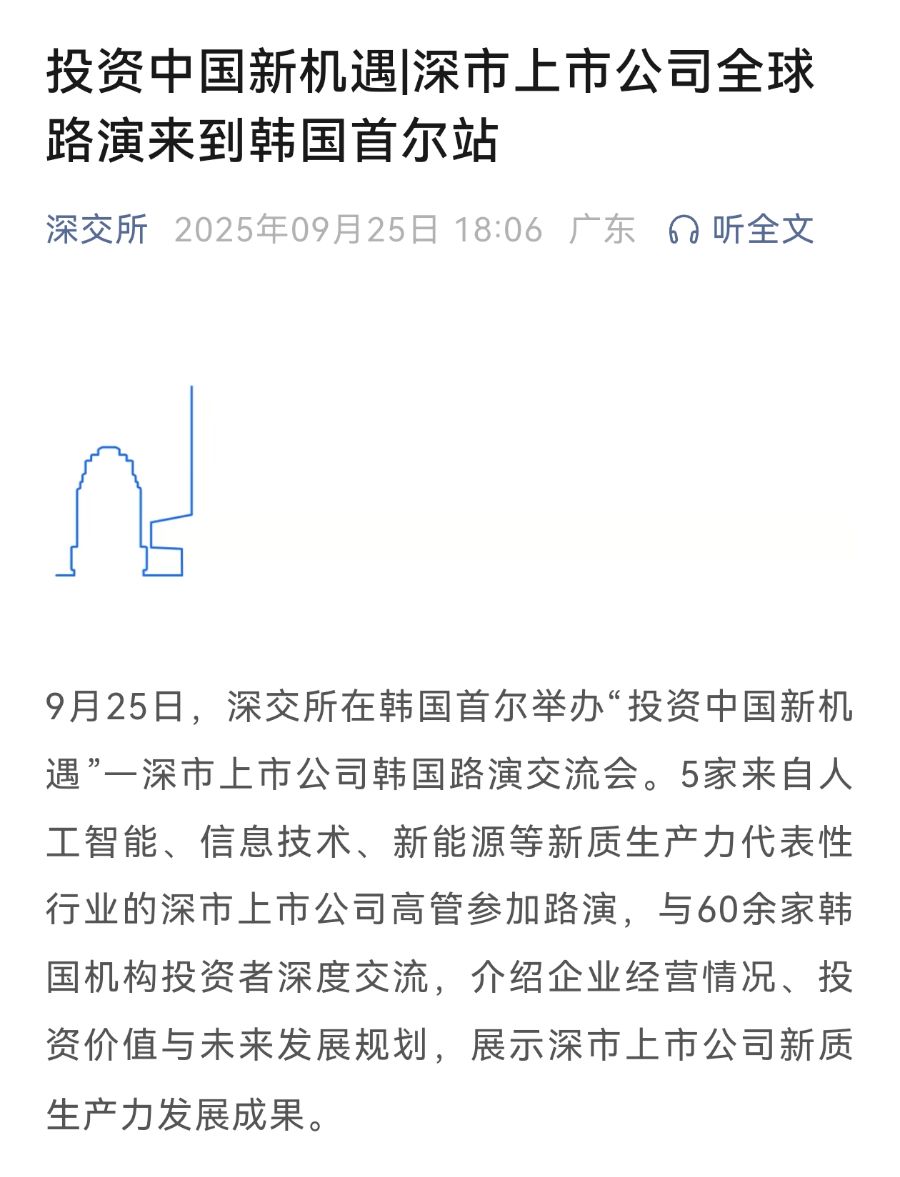900x1177 pixels.
Task: Open the 深交所 account link
Action: click(x=97, y=230)
